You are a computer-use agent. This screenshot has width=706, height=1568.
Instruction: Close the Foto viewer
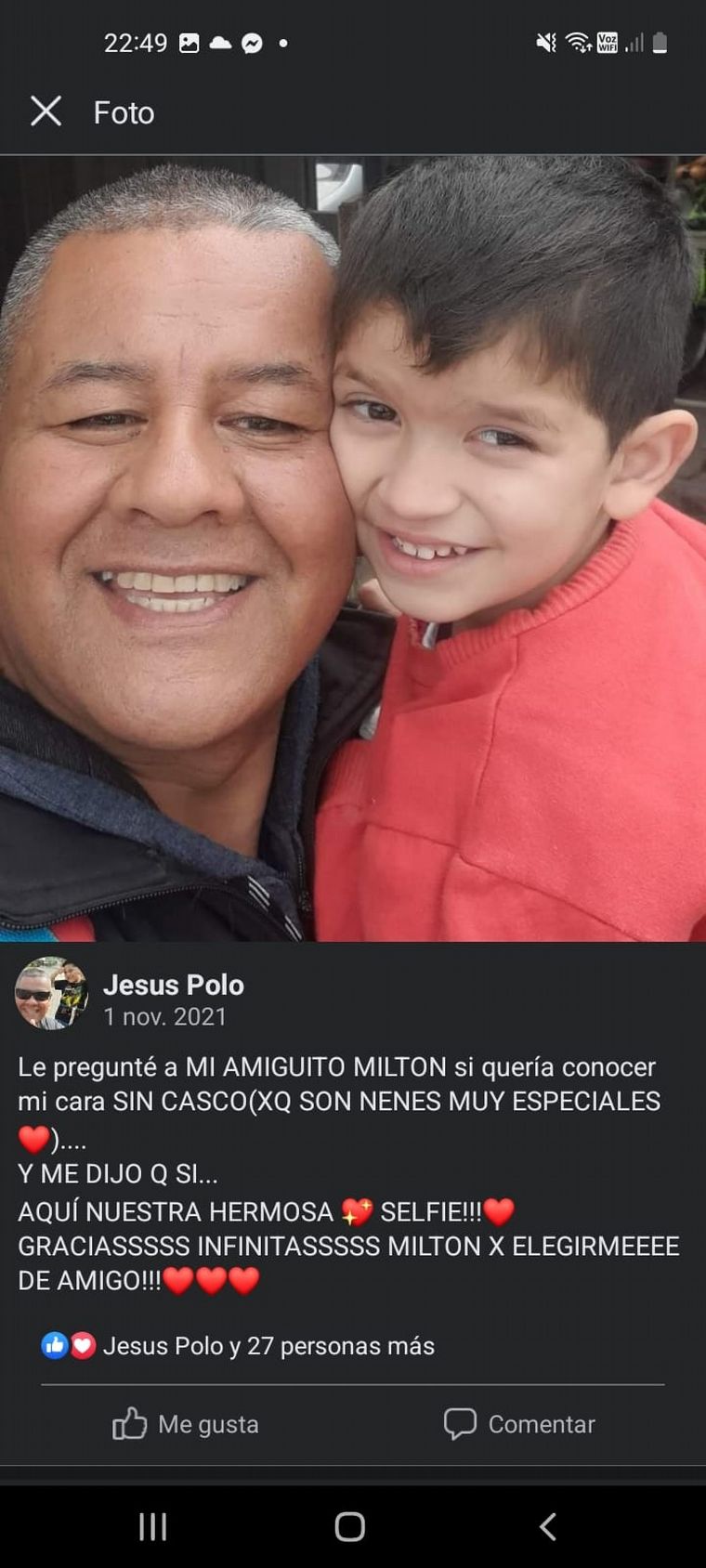click(46, 111)
